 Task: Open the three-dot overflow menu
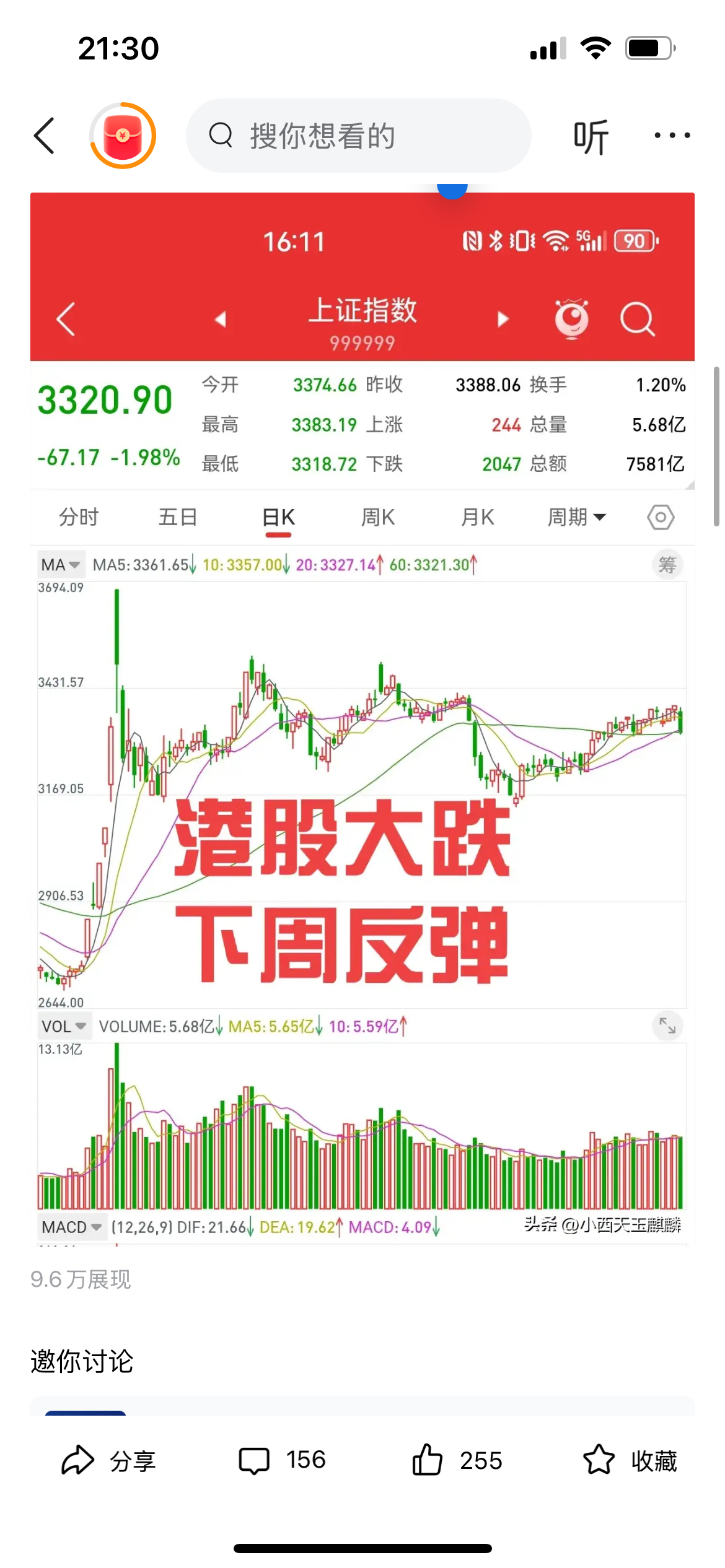(672, 136)
